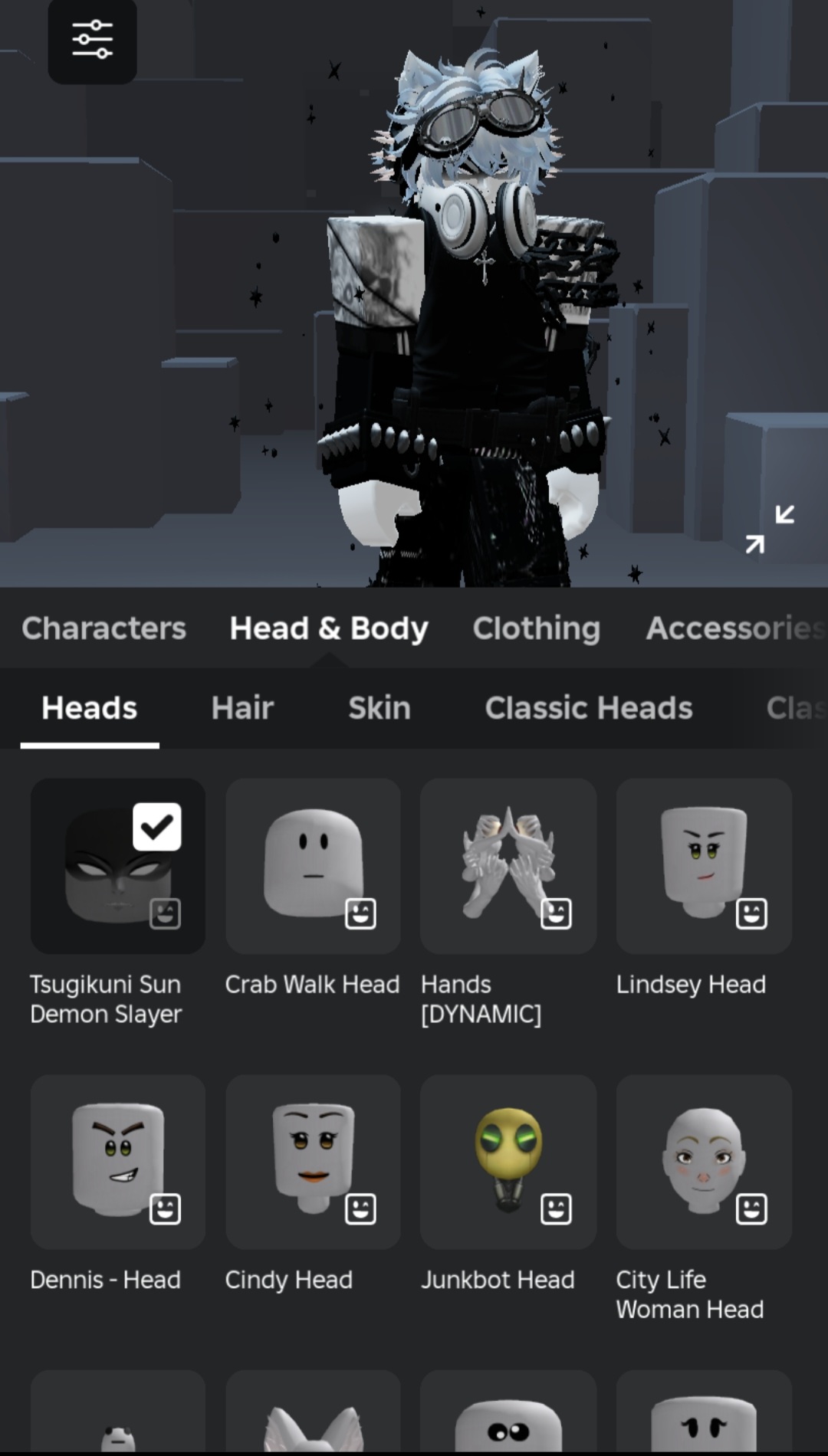Select the Head & Body tab

329,628
